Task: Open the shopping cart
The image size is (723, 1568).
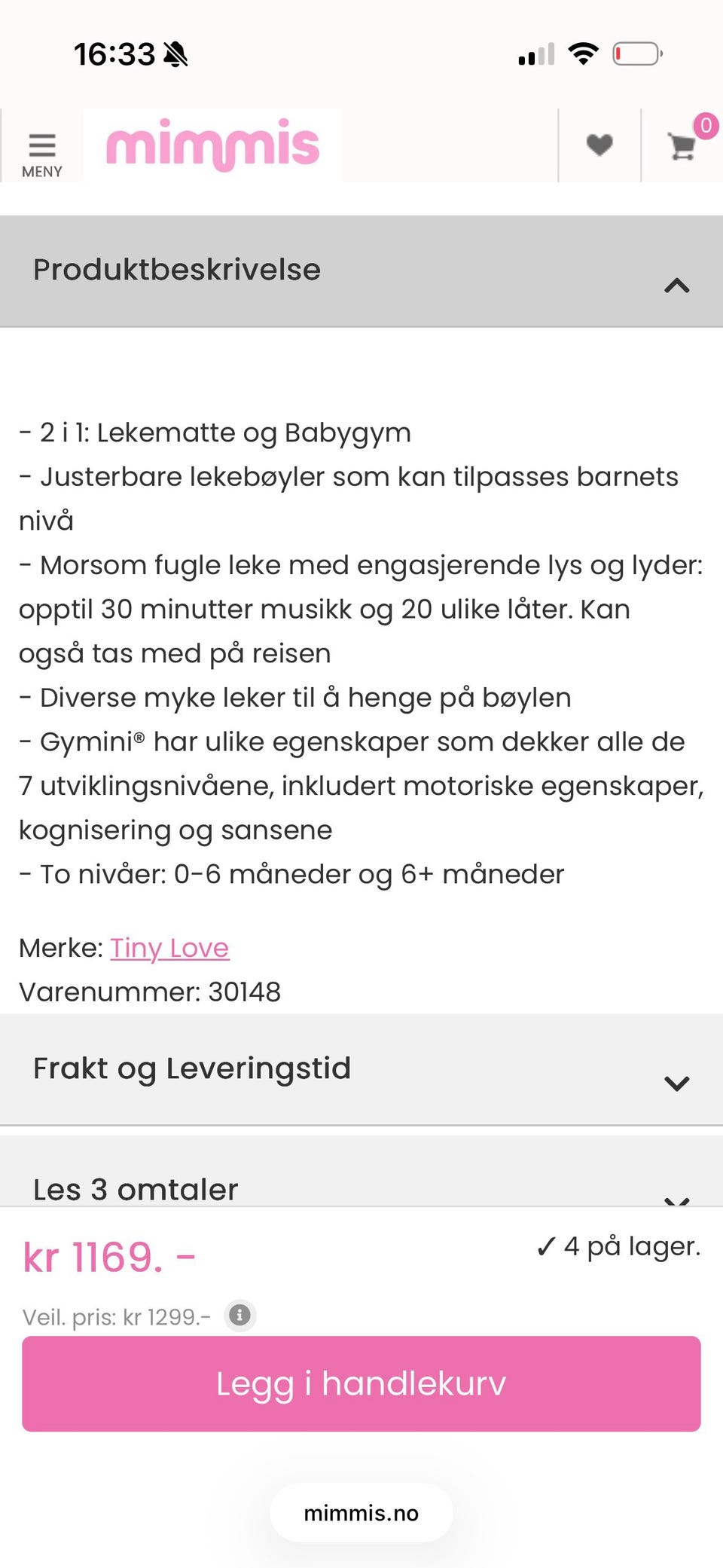Action: pyautogui.click(x=680, y=146)
